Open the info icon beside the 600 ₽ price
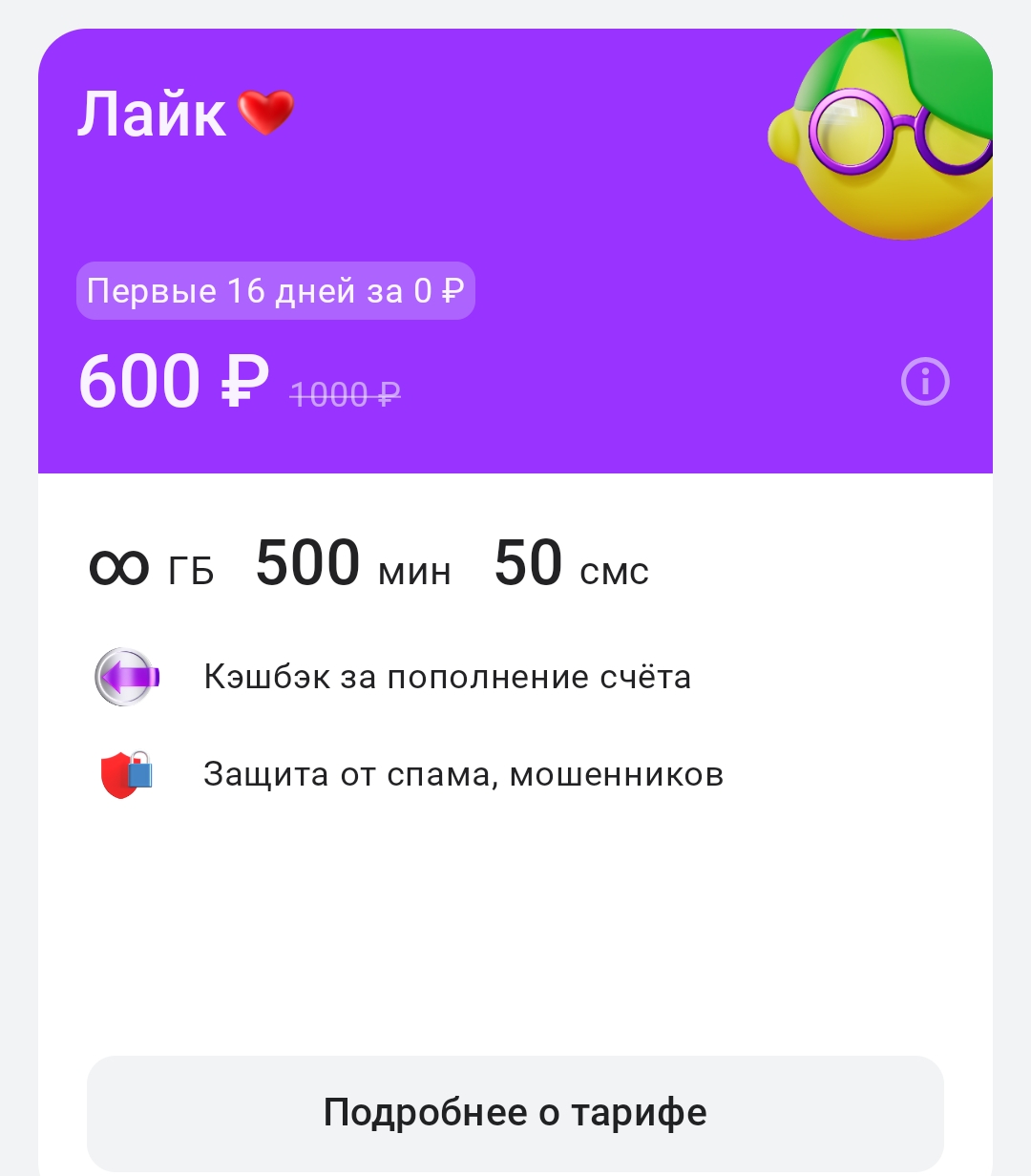The image size is (1031, 1176). 925,382
